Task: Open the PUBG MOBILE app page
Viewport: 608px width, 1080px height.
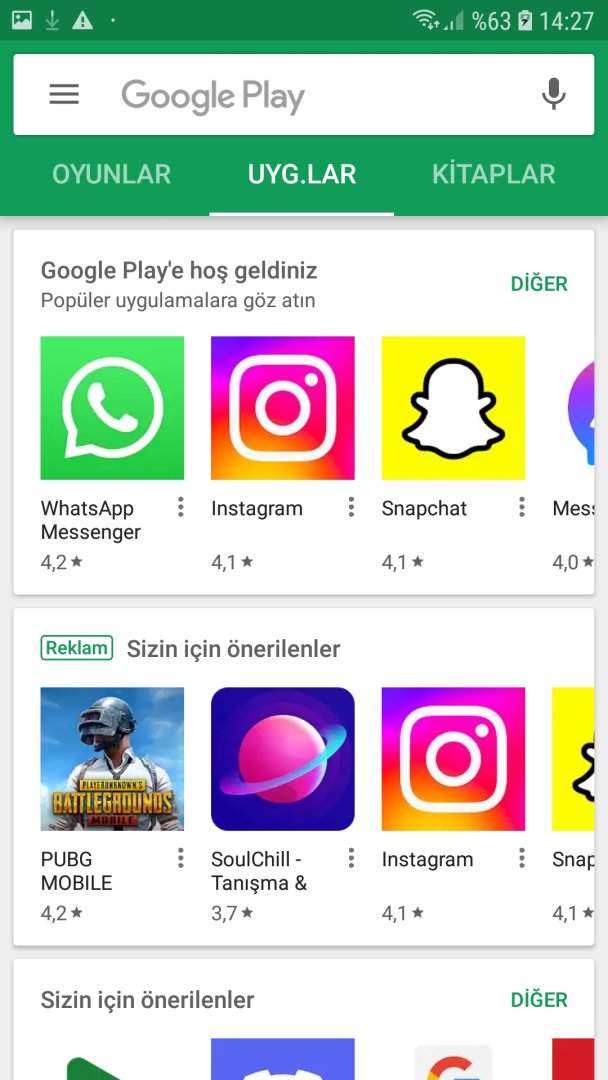Action: 112,759
